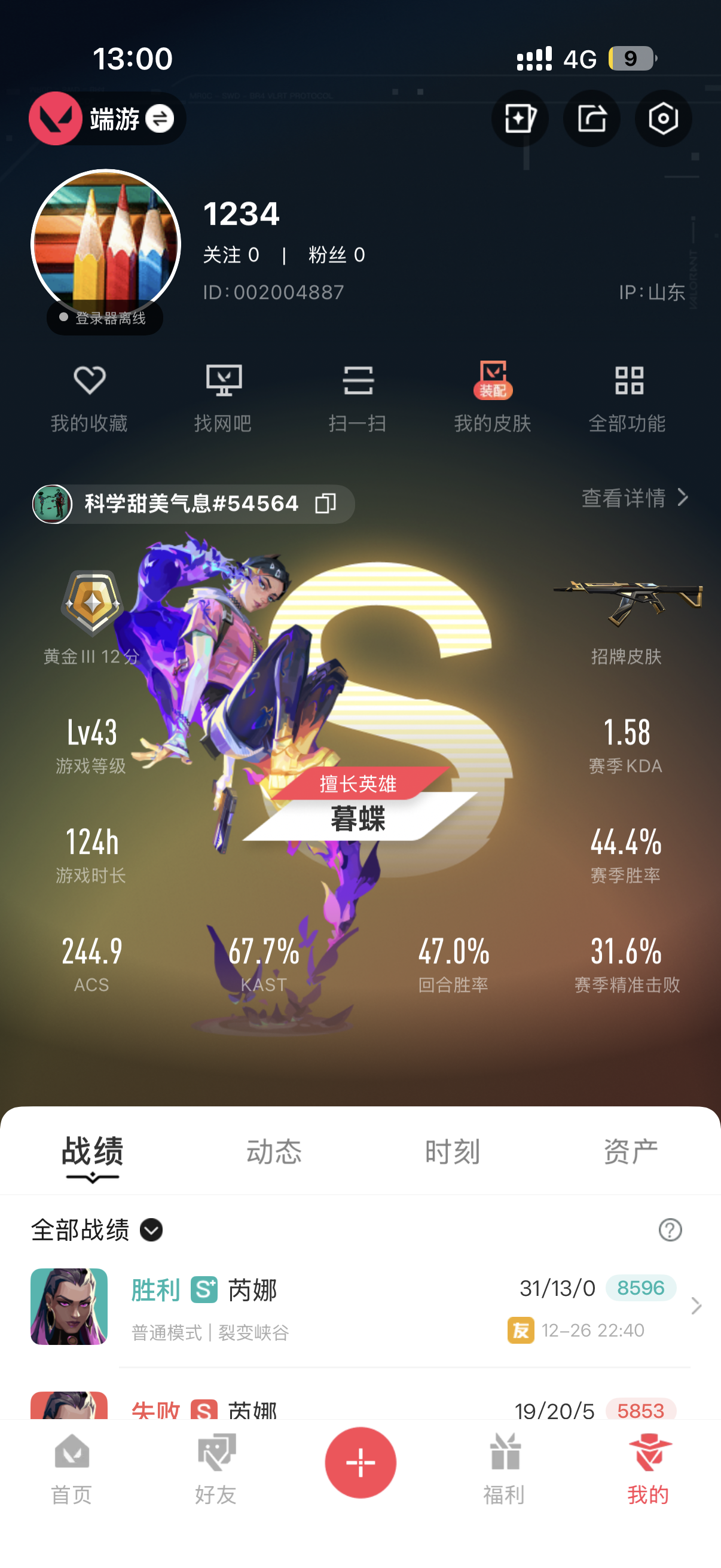Tap the red plus create button
Viewport: 721px width, 1568px height.
(360, 1462)
